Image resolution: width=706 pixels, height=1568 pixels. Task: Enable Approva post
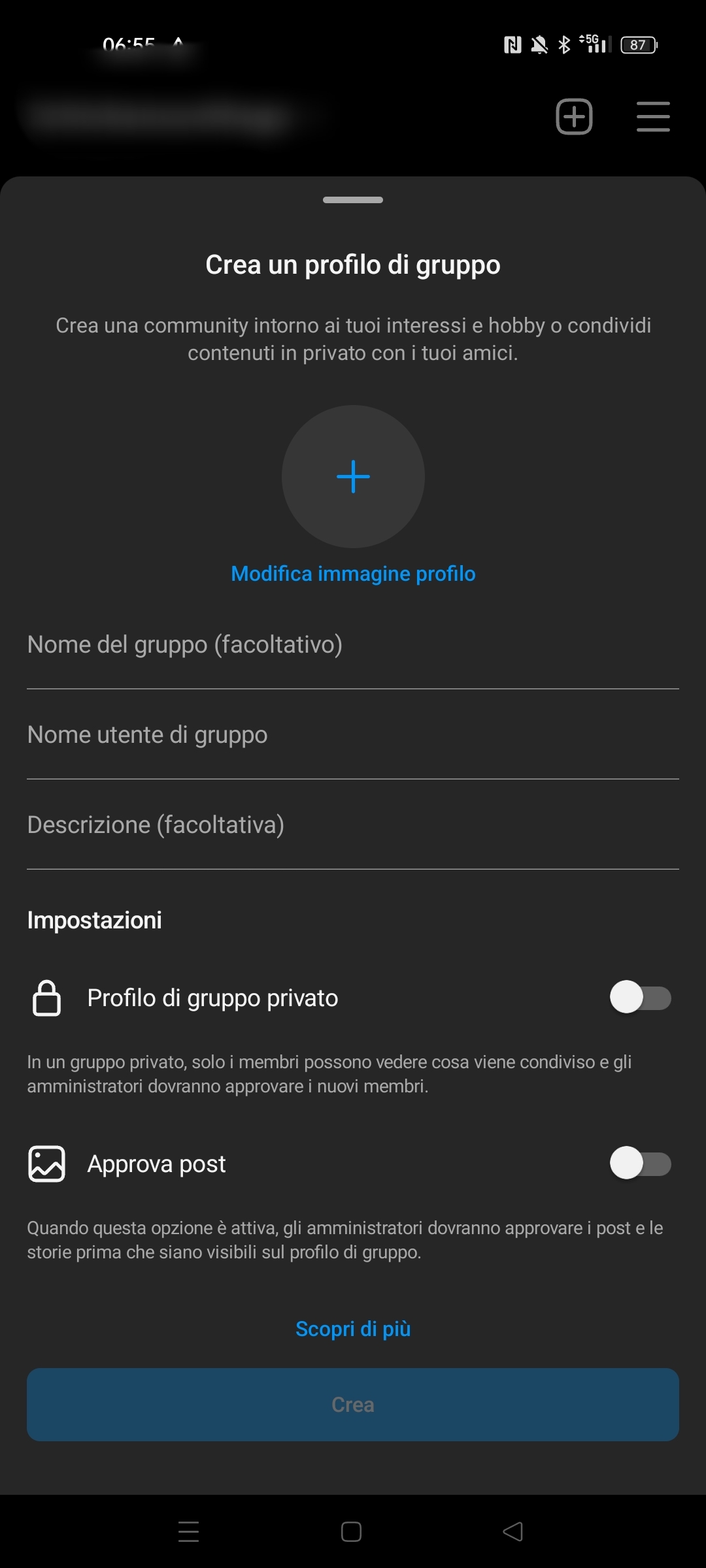coord(641,1164)
